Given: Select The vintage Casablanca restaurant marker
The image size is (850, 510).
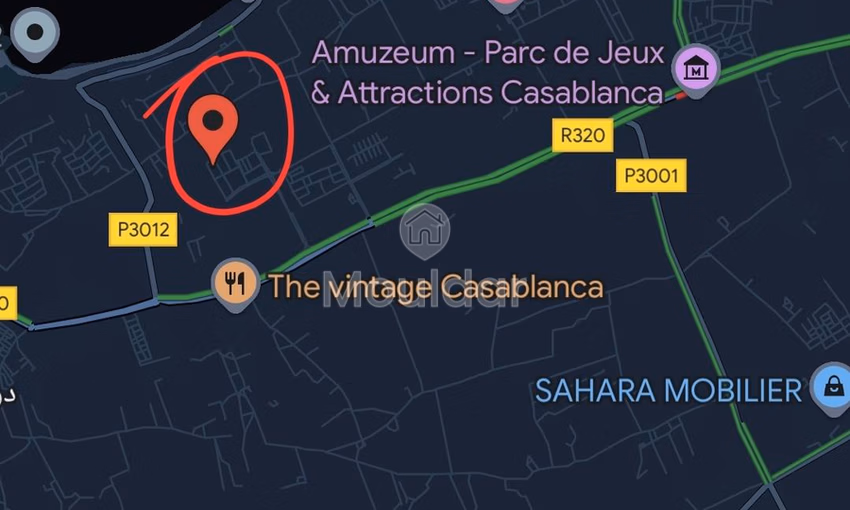Looking at the screenshot, I should [235, 284].
